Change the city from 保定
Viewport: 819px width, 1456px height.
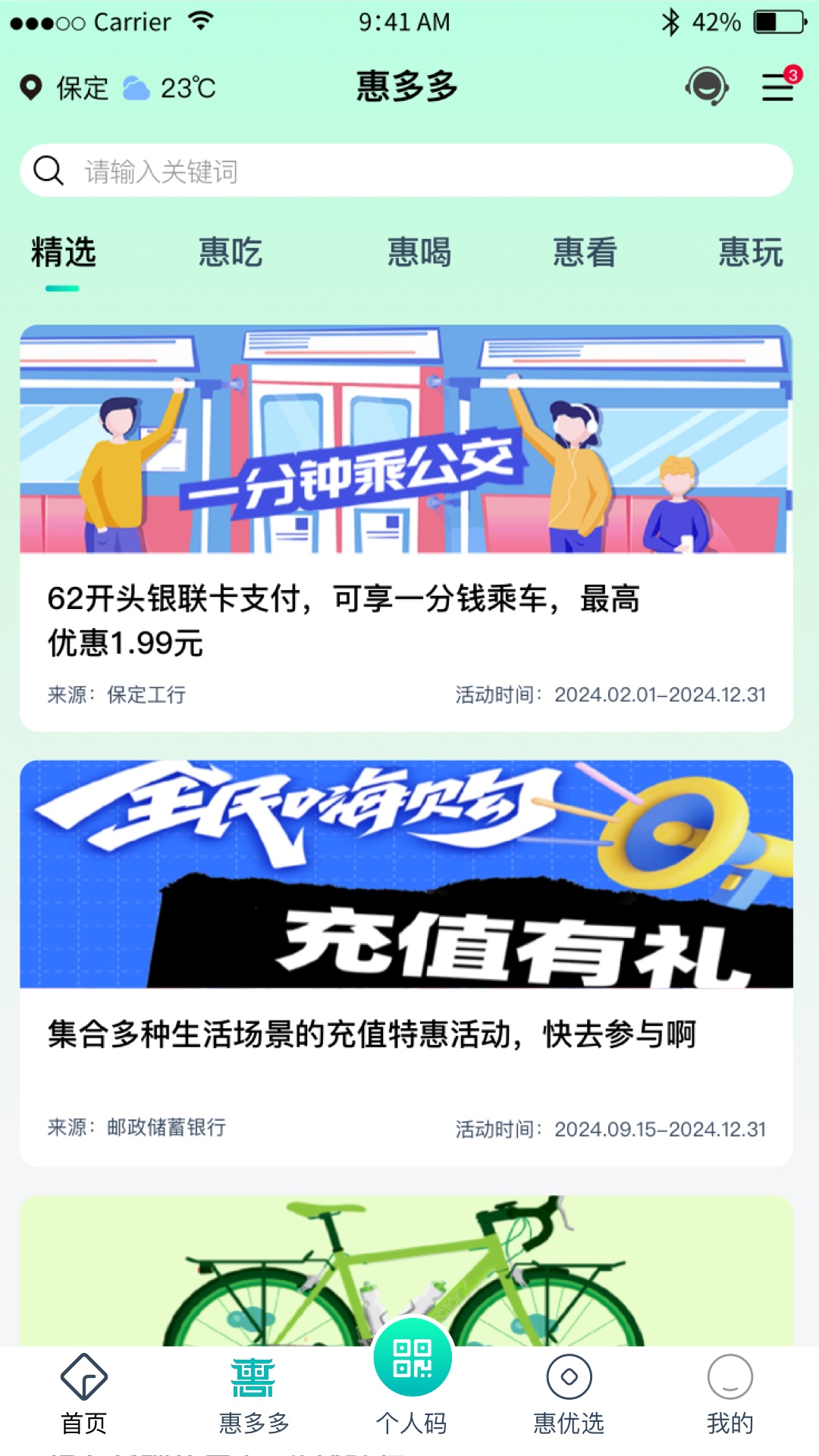(x=65, y=88)
